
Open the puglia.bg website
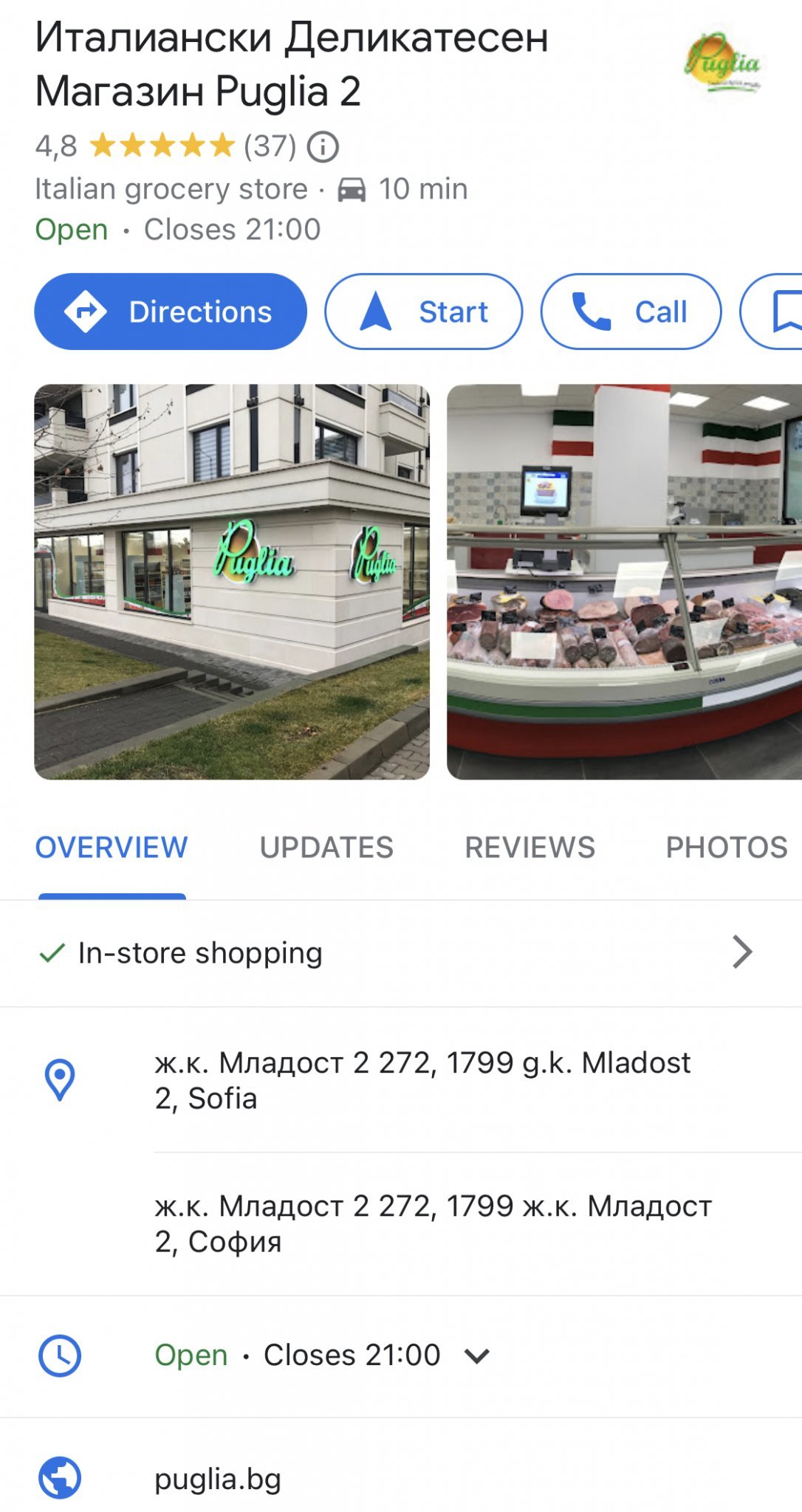point(218,1479)
